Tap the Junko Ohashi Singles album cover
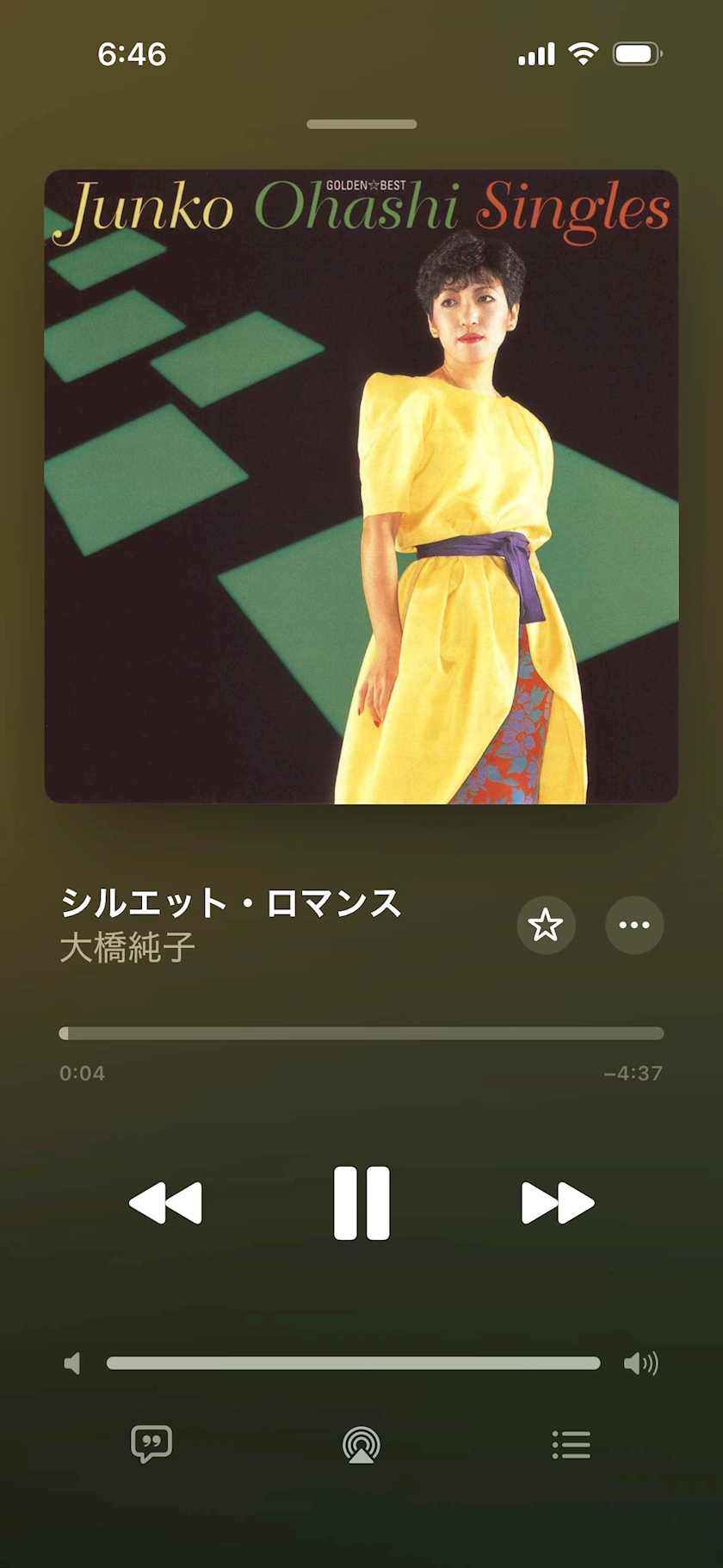723x1568 pixels. 361,487
